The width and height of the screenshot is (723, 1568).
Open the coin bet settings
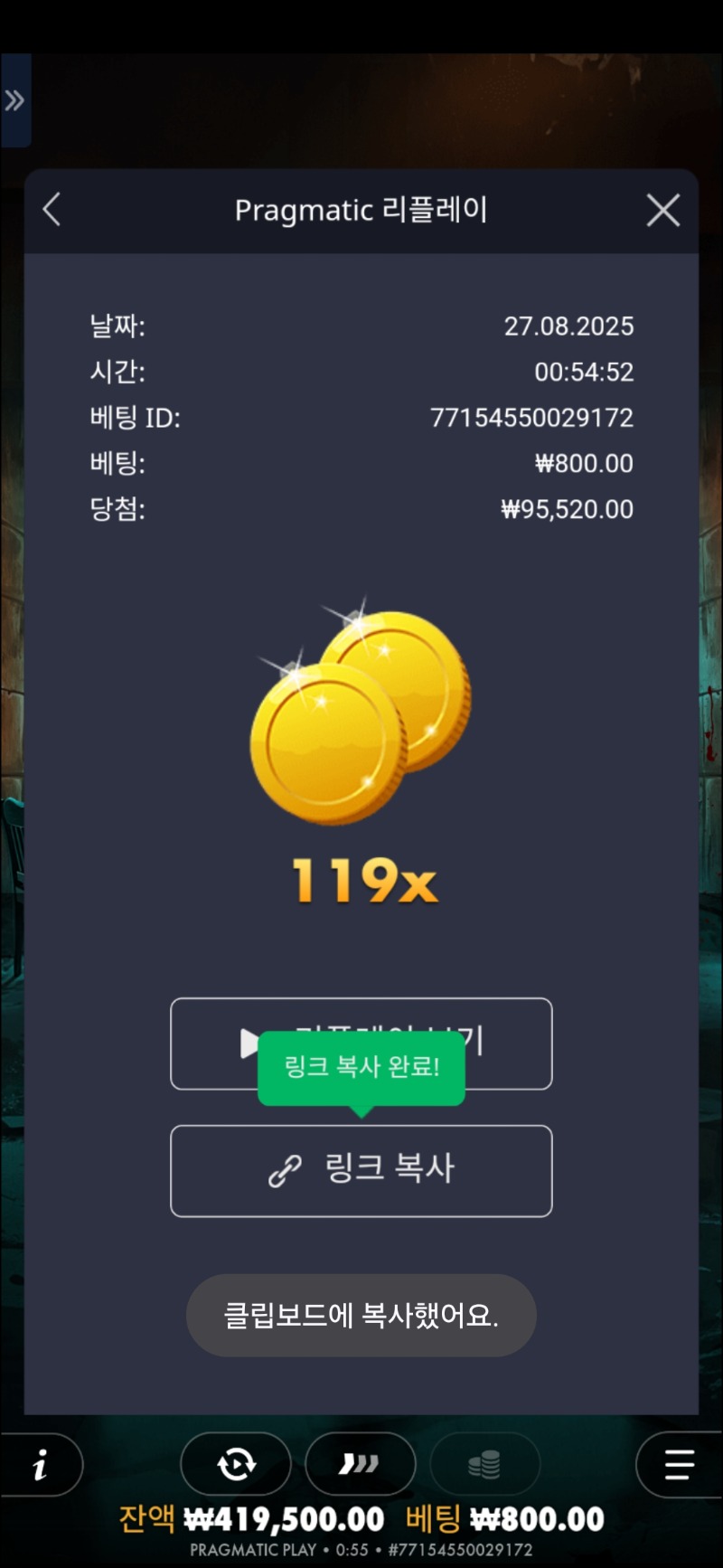[484, 1464]
